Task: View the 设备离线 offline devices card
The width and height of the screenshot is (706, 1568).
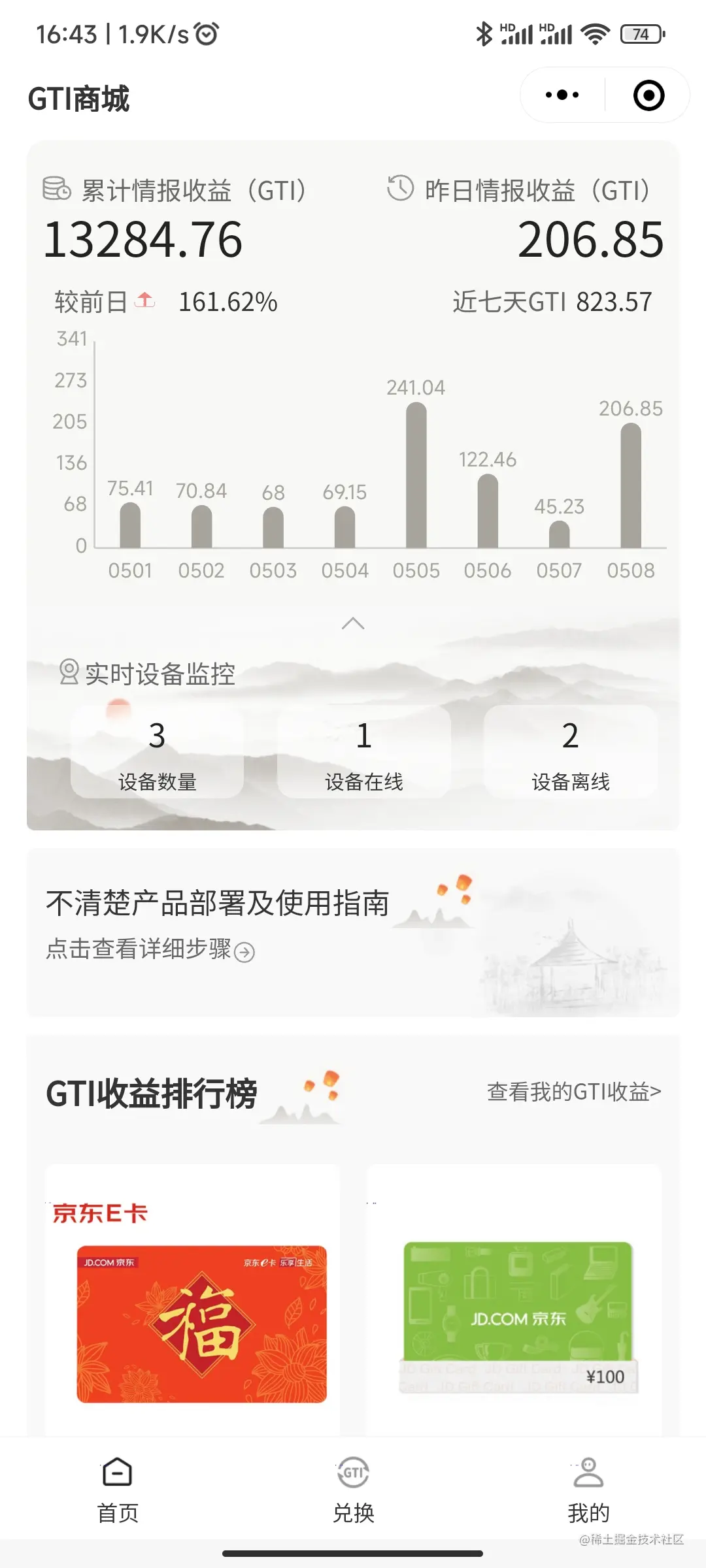Action: 570,753
